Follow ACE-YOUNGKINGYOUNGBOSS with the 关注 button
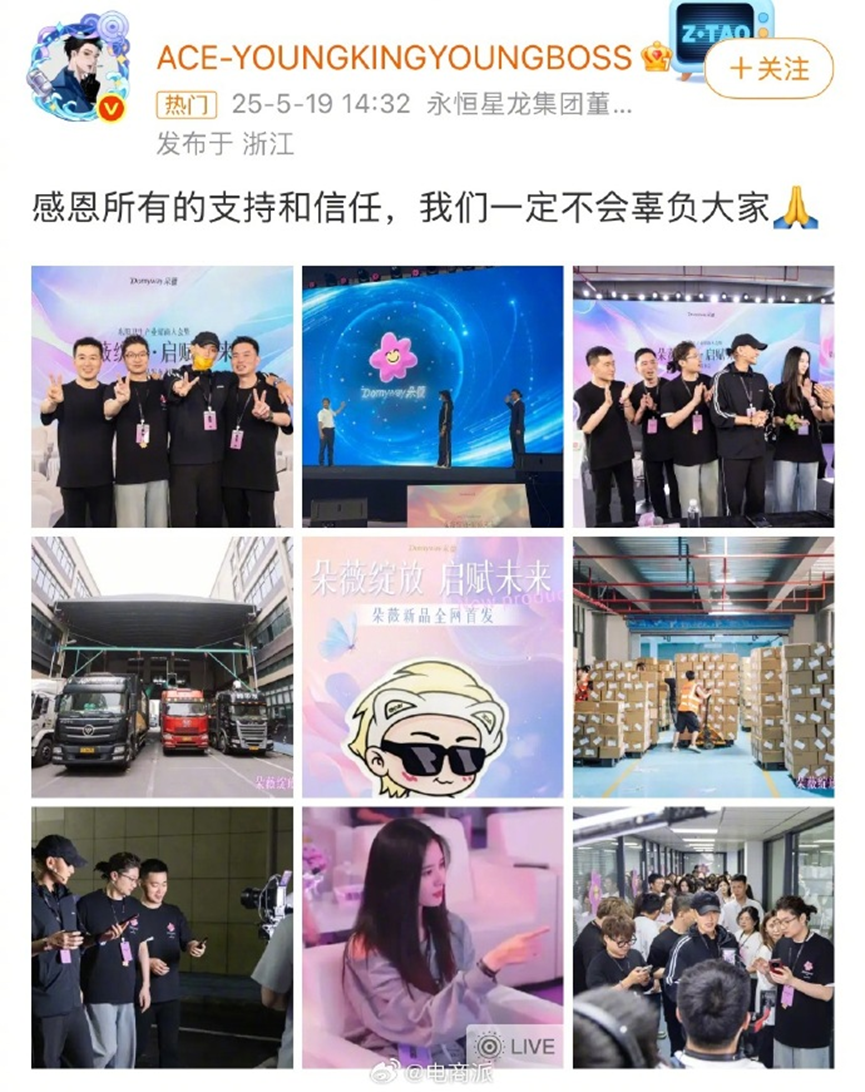The width and height of the screenshot is (865, 1092). tap(768, 68)
